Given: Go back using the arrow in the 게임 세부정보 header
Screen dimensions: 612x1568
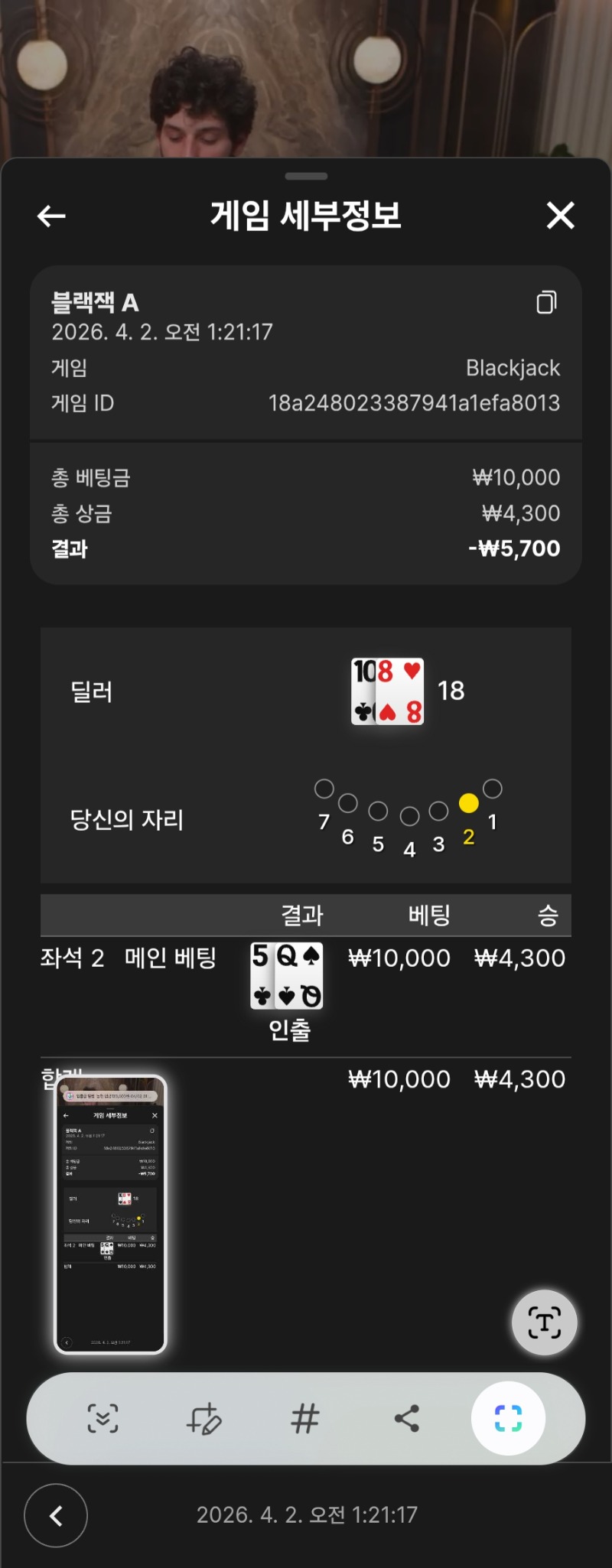Looking at the screenshot, I should [x=51, y=216].
